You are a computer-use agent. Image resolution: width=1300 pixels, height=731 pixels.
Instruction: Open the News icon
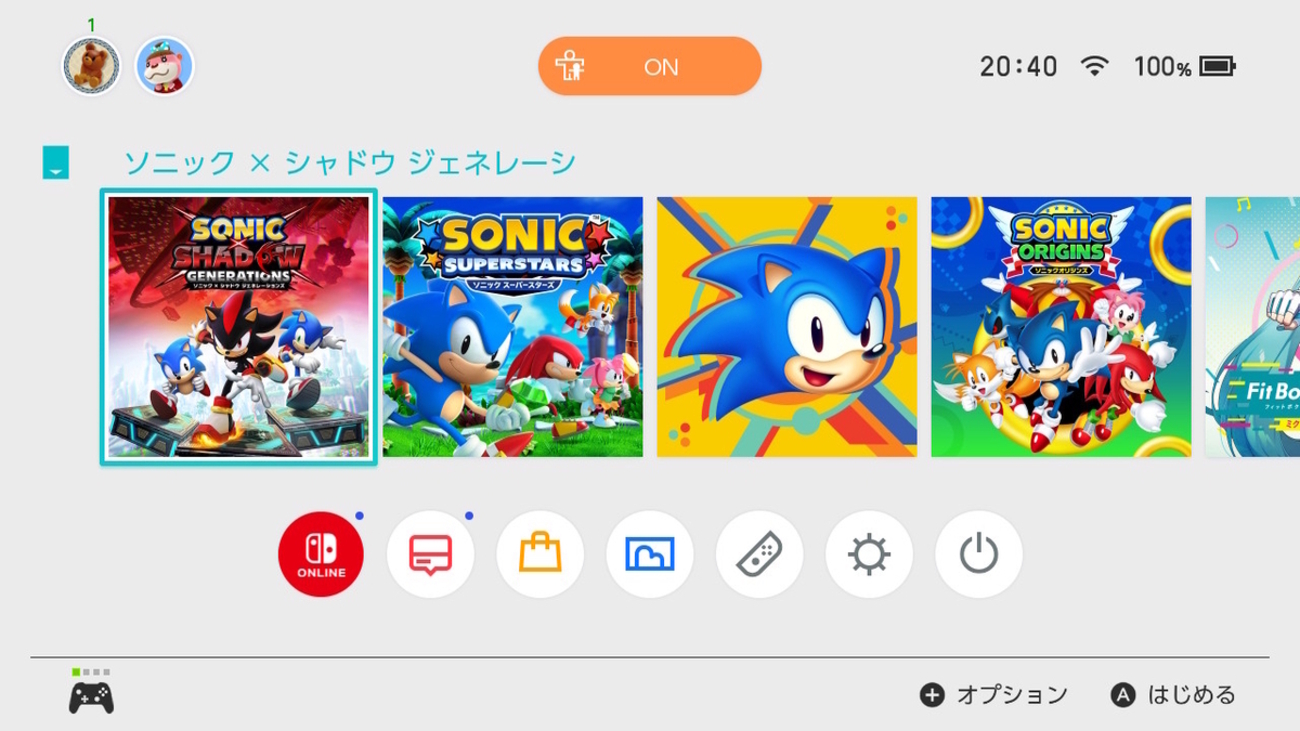click(430, 554)
